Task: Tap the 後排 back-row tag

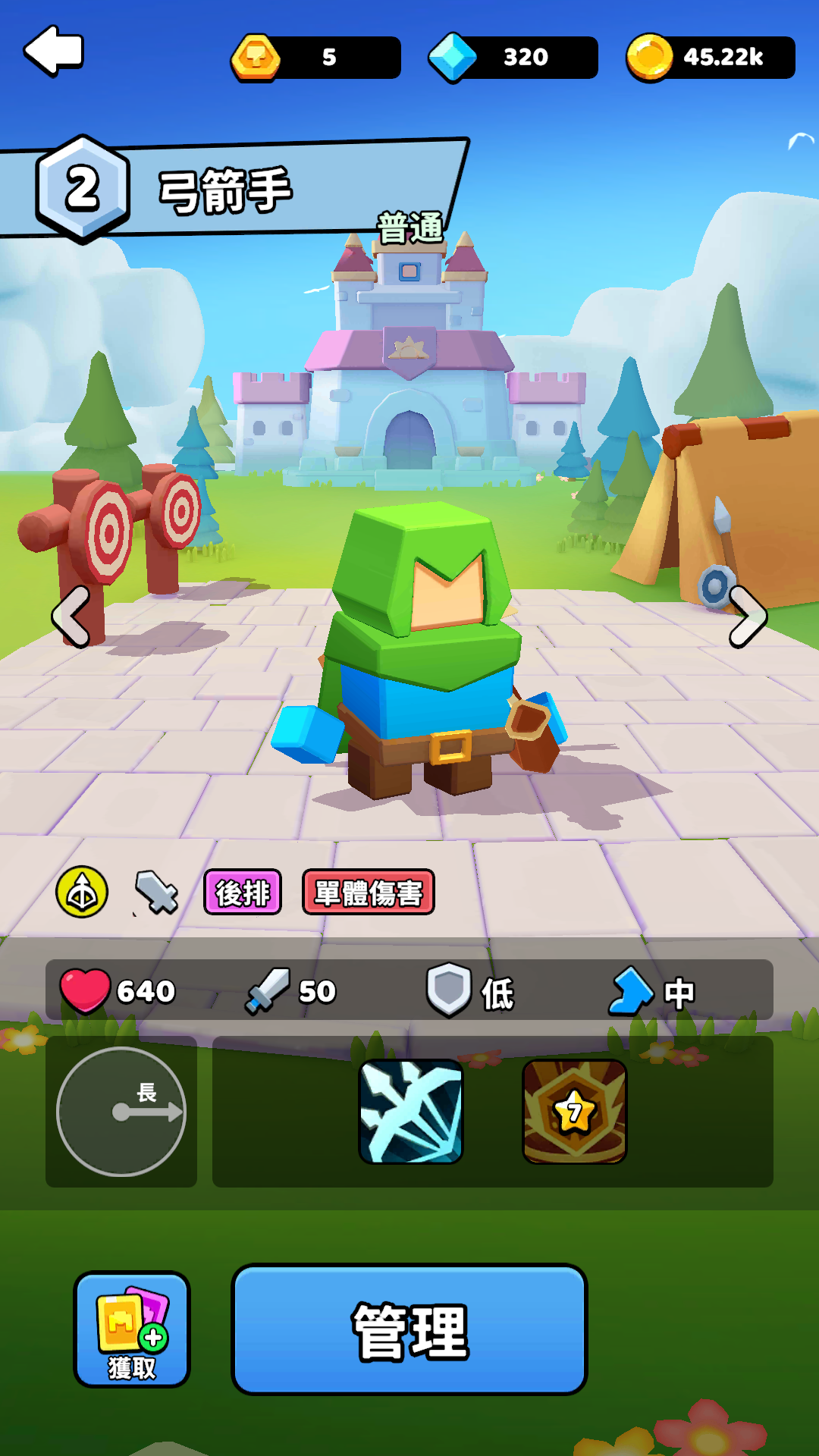Action: tap(243, 893)
